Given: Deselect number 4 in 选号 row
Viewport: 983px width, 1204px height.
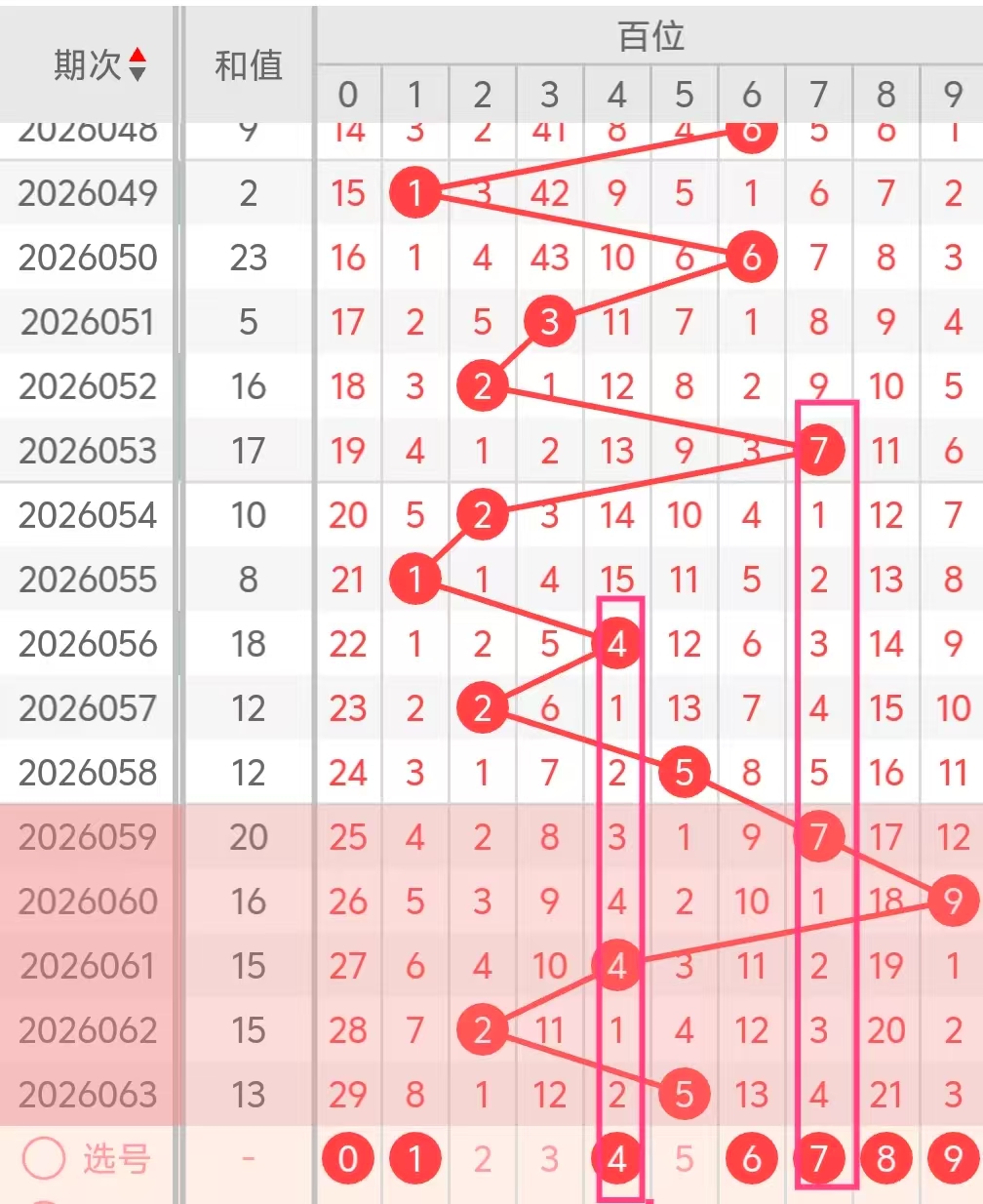Looking at the screenshot, I should coord(617,1159).
